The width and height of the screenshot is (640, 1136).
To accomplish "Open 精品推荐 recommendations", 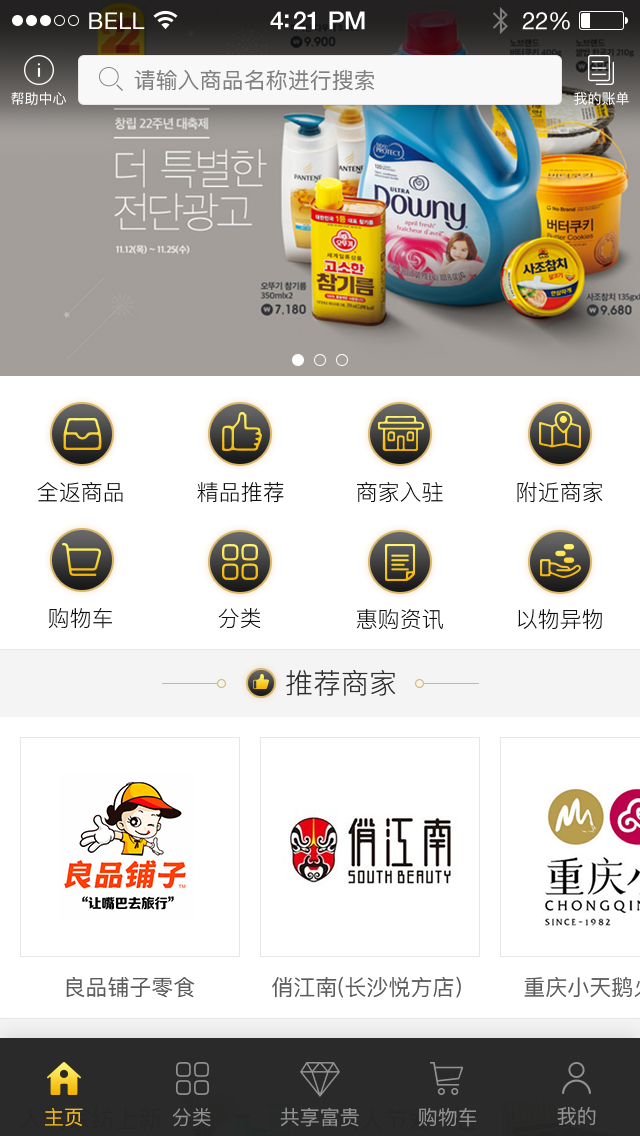I will pos(240,452).
